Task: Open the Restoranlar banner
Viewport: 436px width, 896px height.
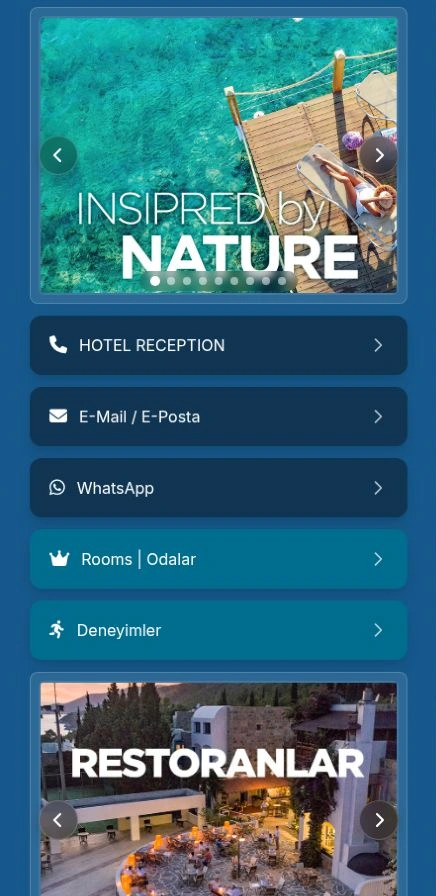Action: pyautogui.click(x=218, y=789)
